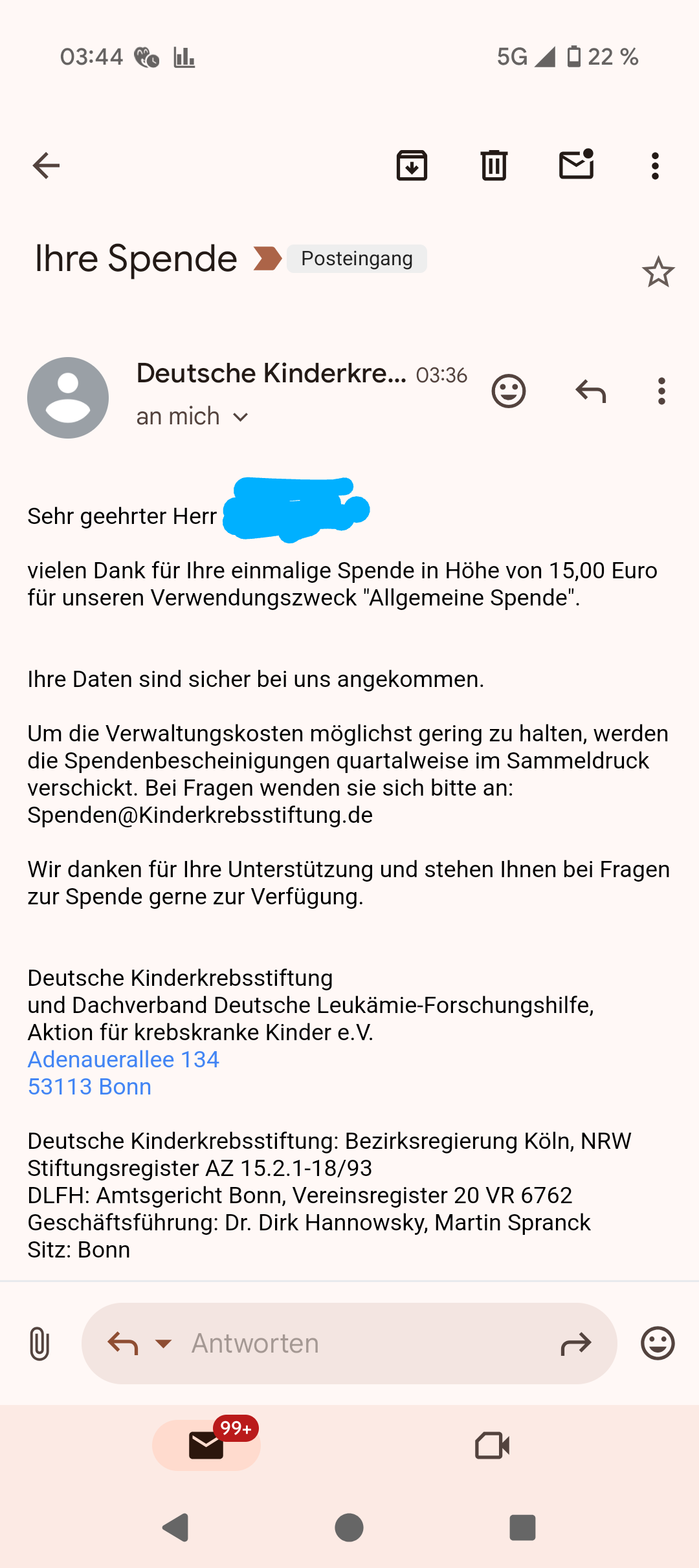Tap the system home button

point(349,1528)
